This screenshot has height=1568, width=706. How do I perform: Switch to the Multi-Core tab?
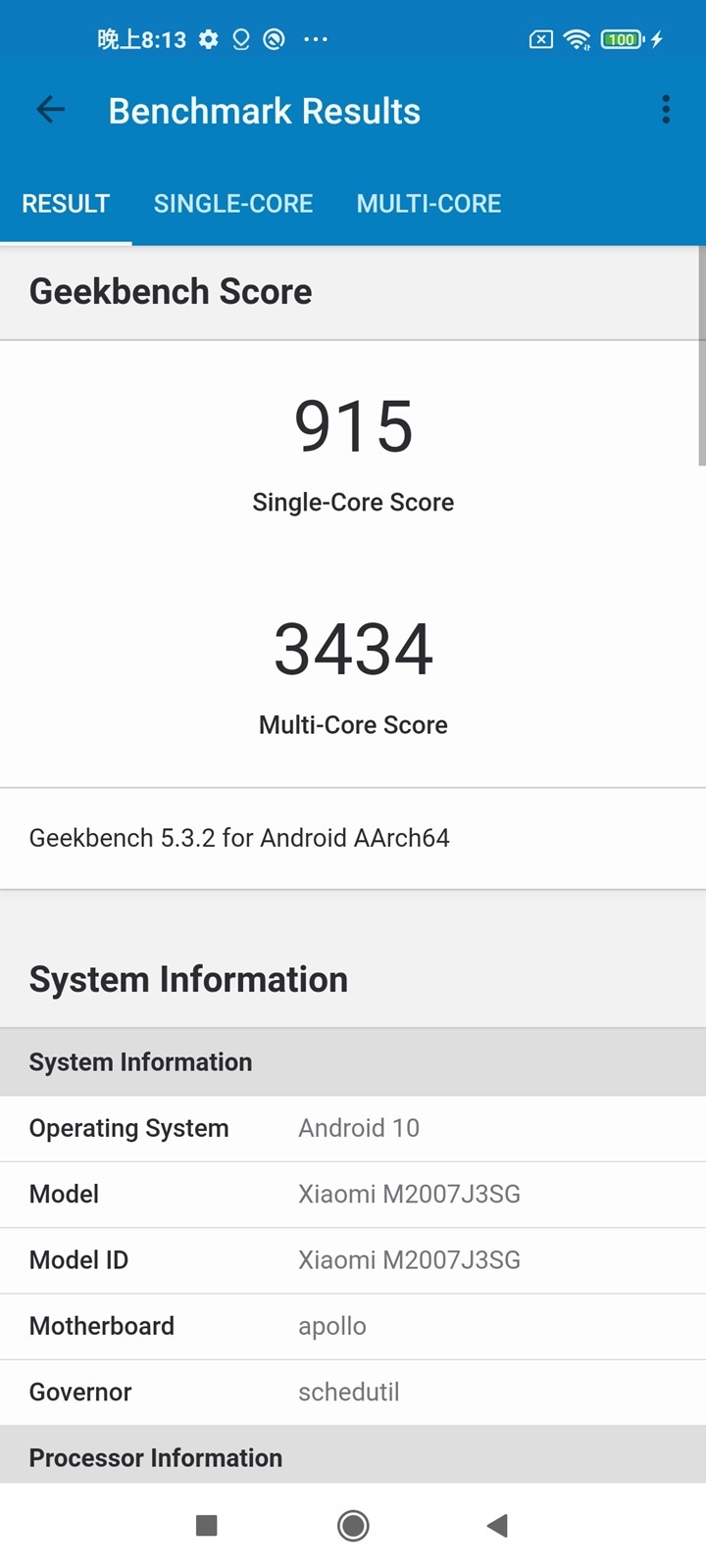[x=429, y=204]
